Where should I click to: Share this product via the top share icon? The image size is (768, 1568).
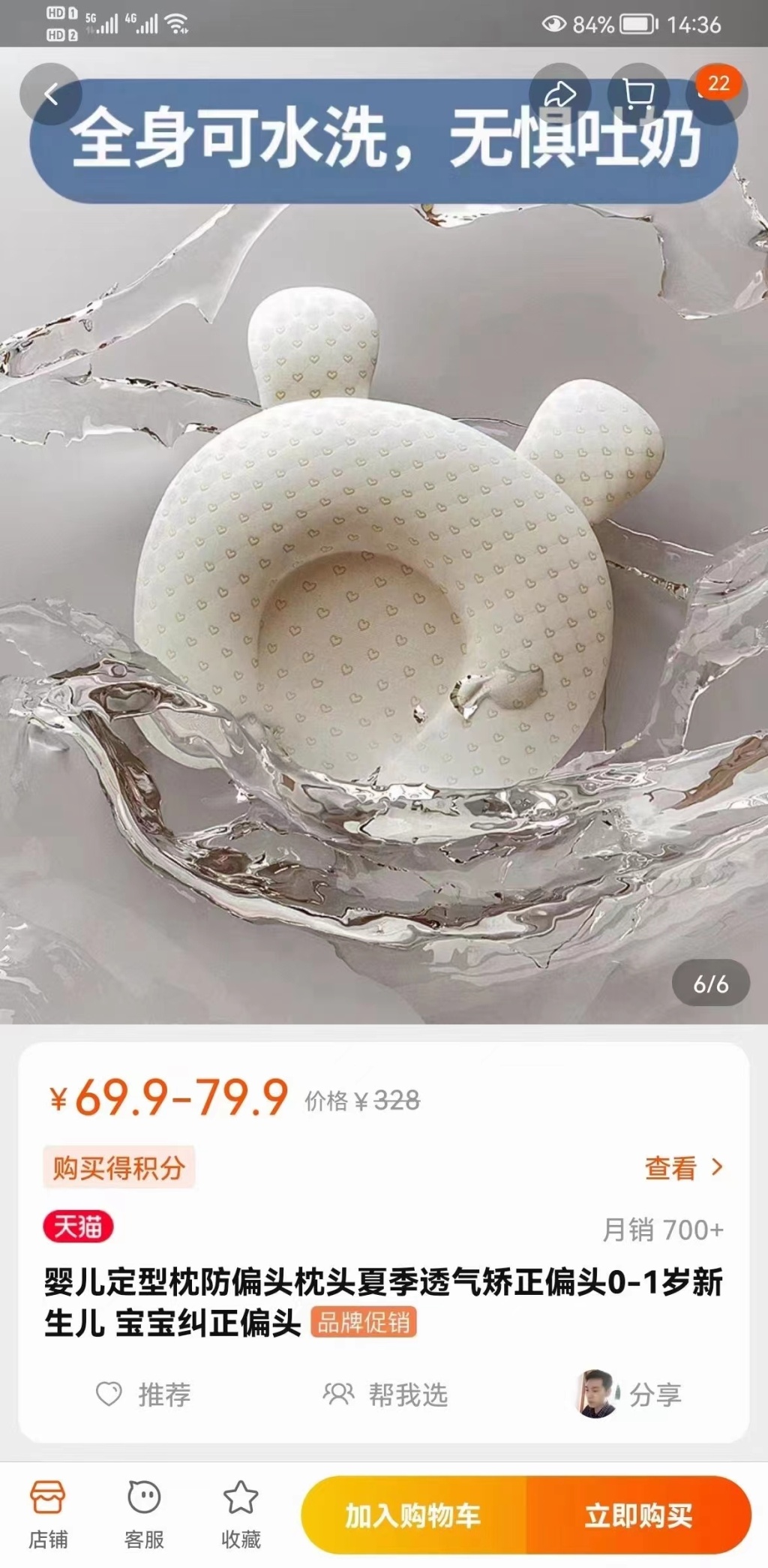[559, 95]
